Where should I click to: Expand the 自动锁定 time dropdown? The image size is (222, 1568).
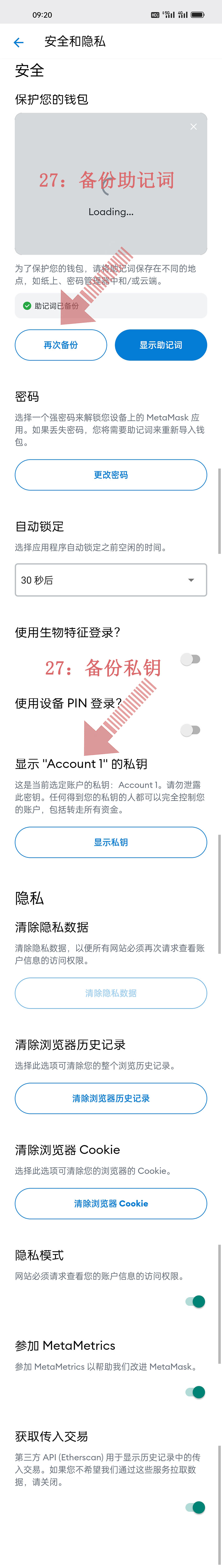111,580
